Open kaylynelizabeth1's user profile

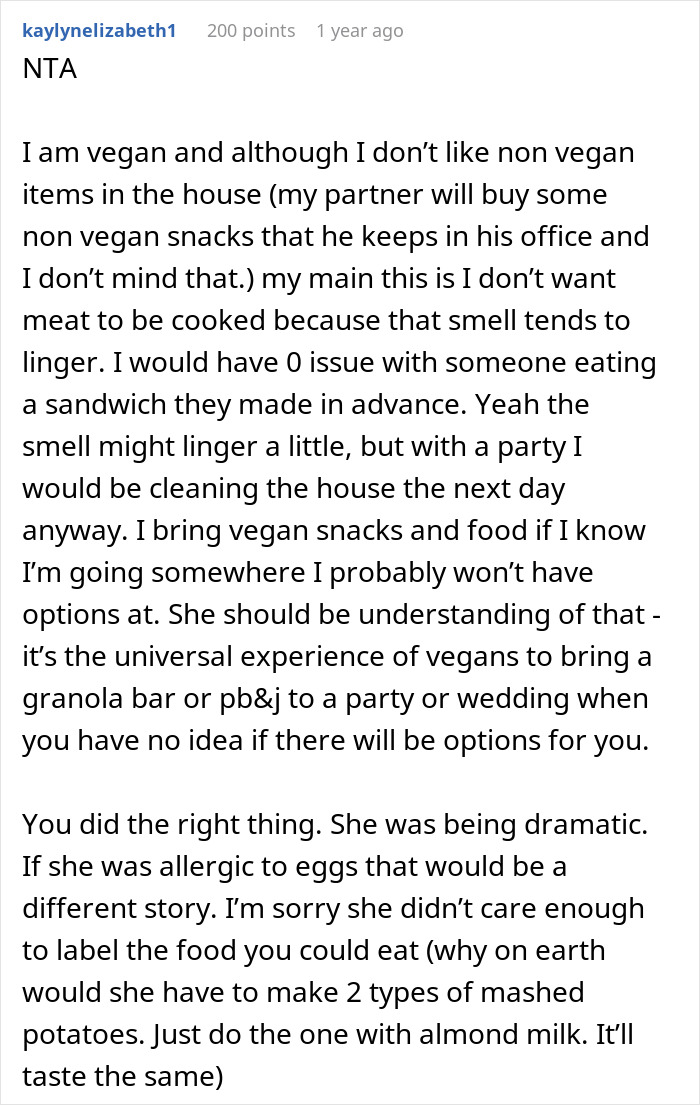point(99,31)
